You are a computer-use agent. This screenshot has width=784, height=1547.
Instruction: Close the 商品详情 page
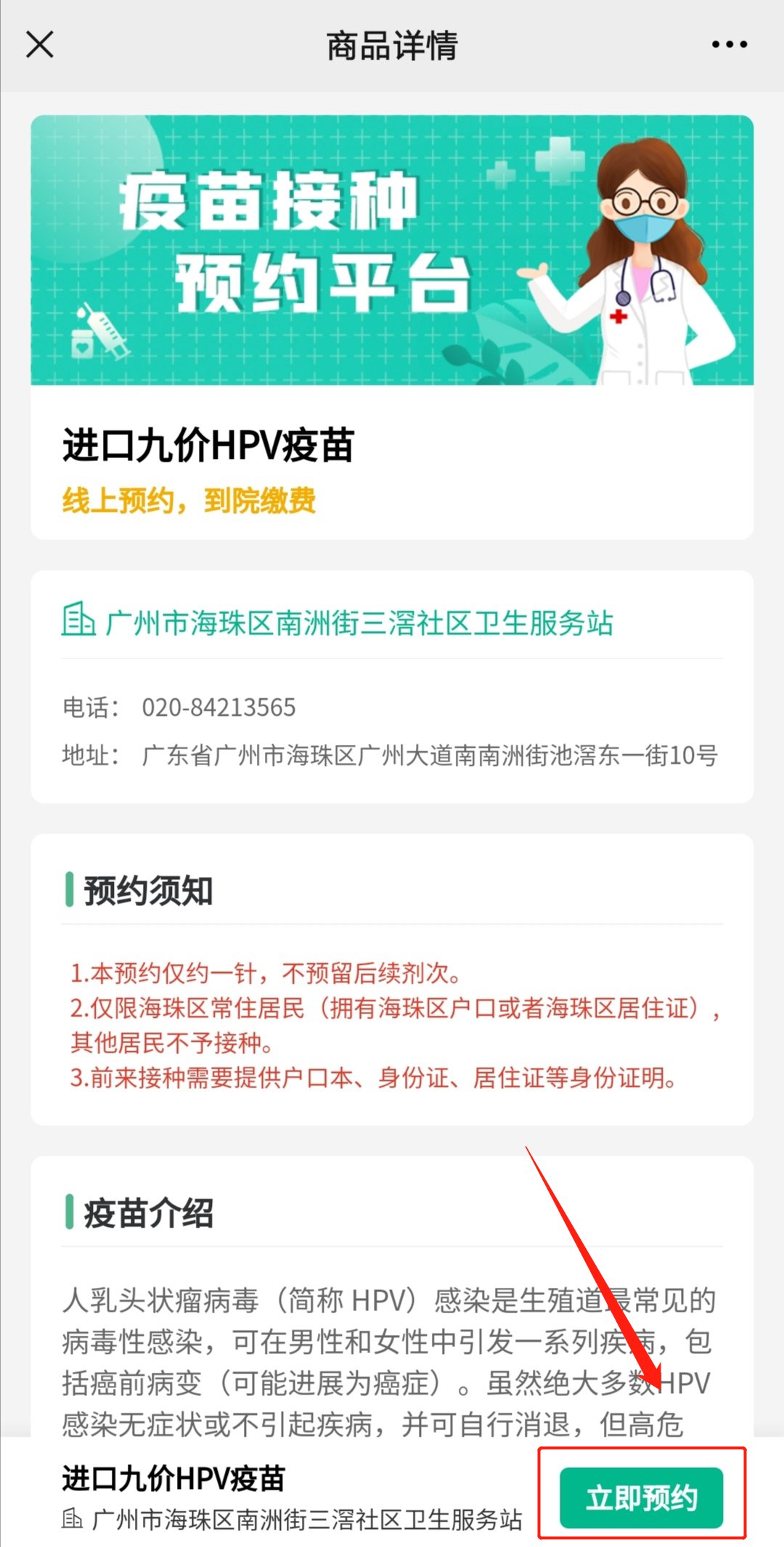[x=40, y=45]
